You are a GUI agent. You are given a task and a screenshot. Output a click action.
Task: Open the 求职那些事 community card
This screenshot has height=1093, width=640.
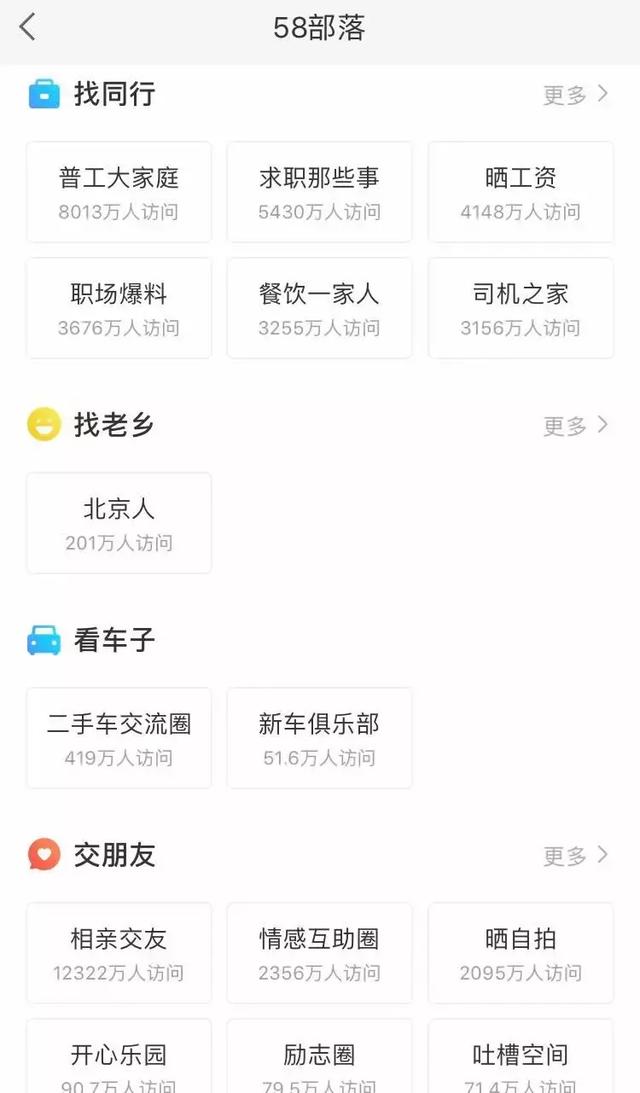[x=319, y=192]
